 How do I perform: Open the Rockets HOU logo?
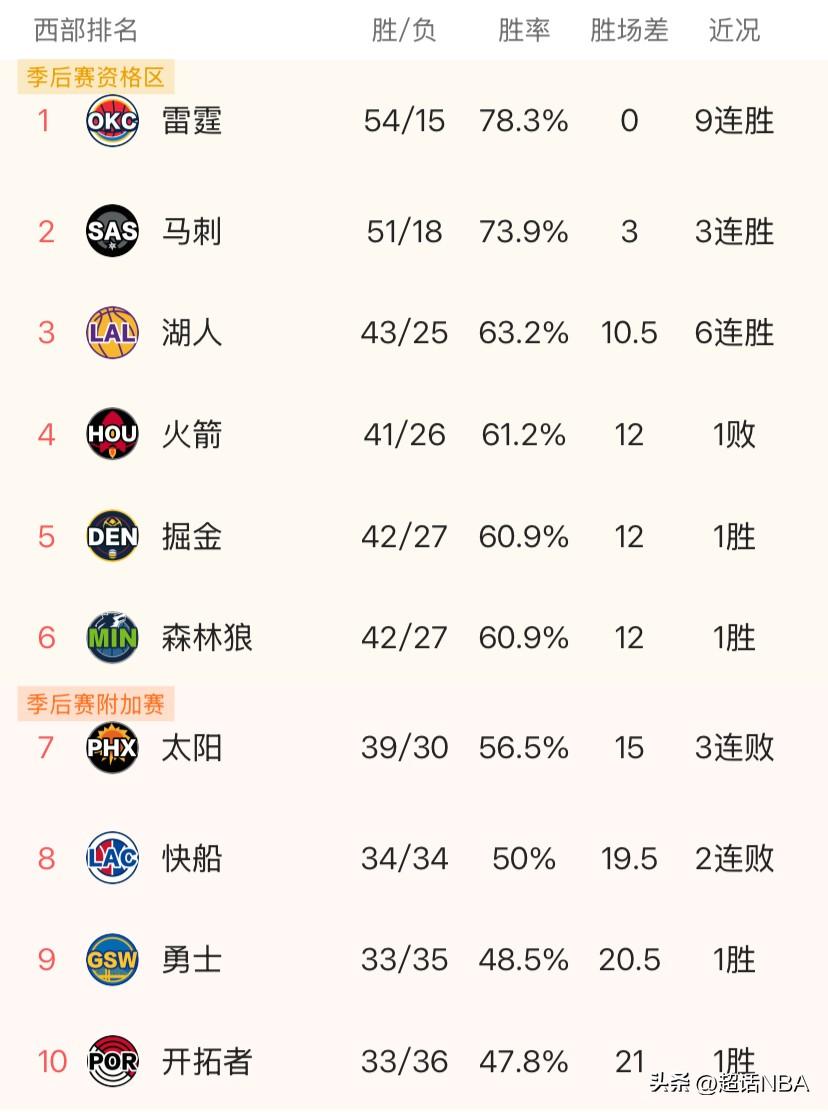coord(112,434)
